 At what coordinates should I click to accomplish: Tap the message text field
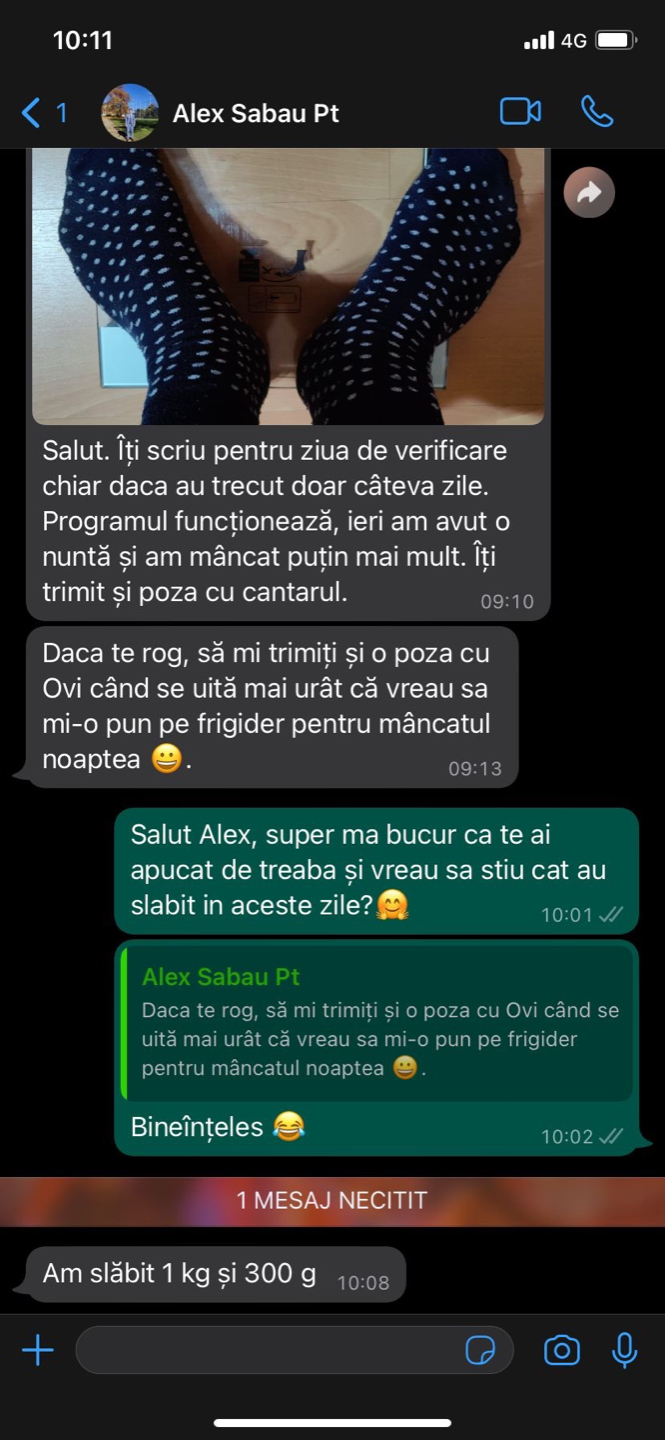coord(265,1351)
